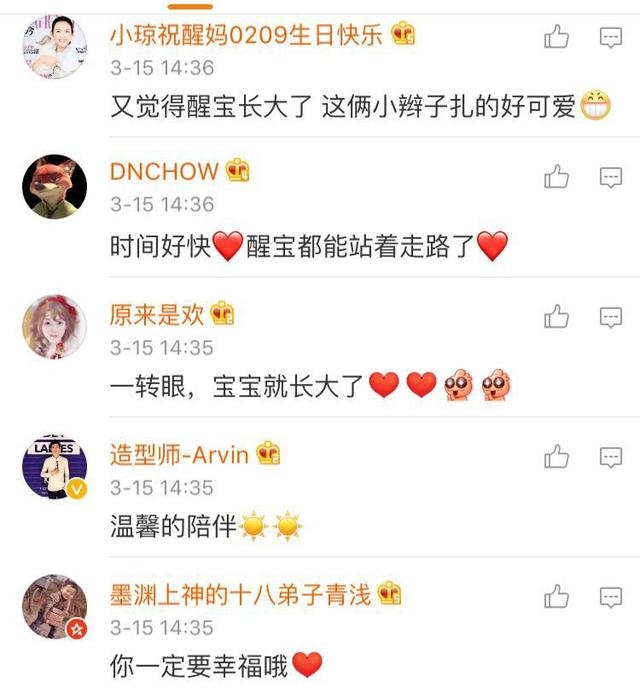Visit profile via the DNCHOW username

point(164,171)
